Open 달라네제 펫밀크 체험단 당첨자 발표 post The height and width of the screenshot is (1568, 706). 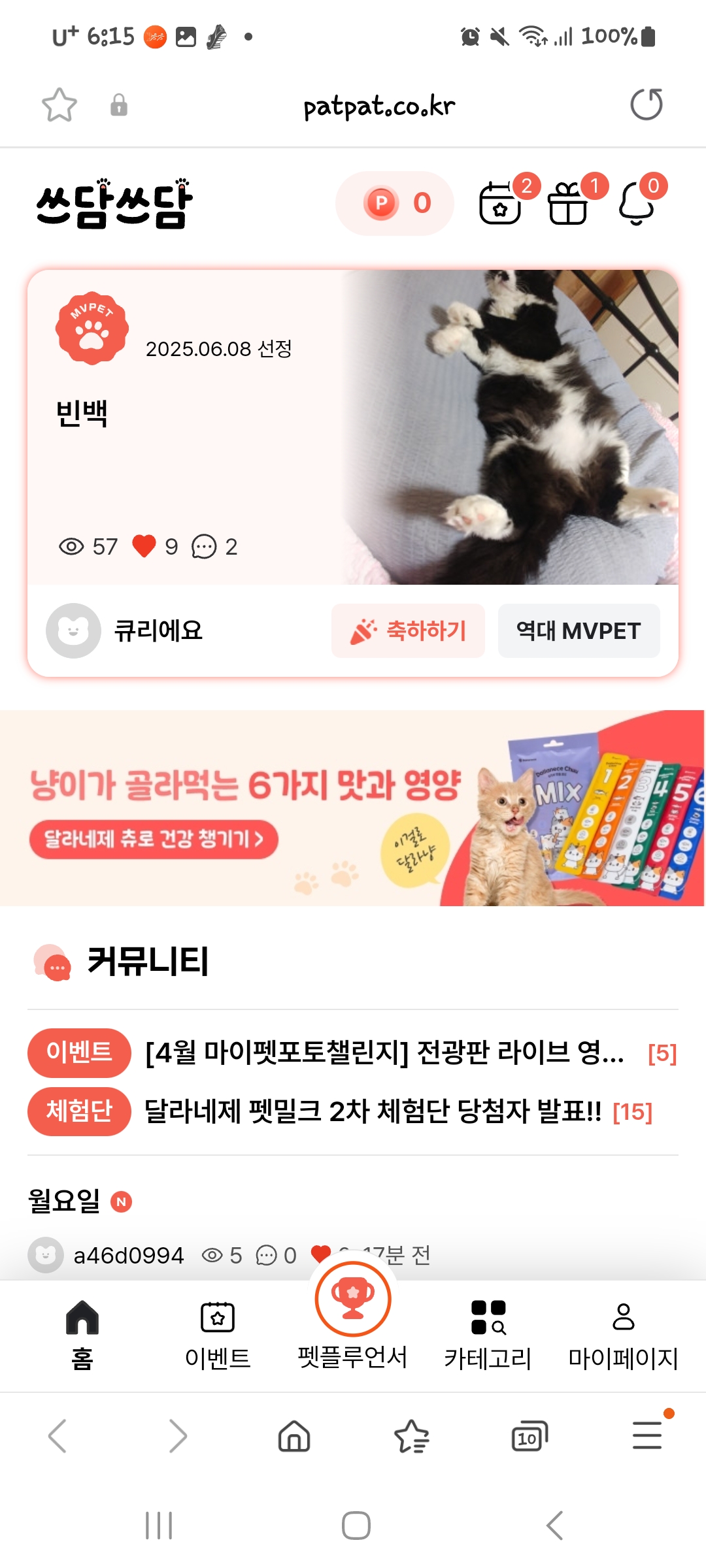click(373, 1111)
